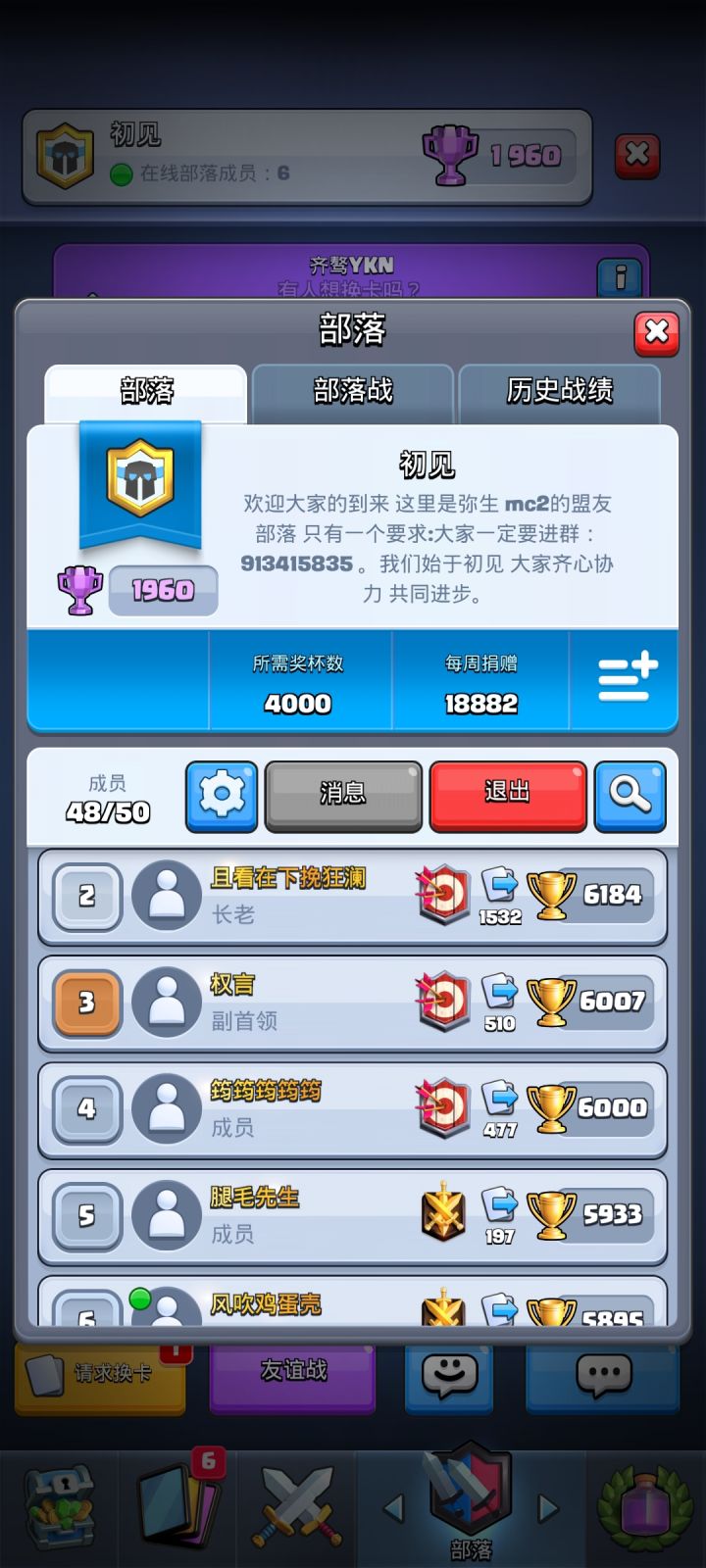The width and height of the screenshot is (706, 1568).
Task: Tap member 权言's profile avatar
Action: point(165,1002)
